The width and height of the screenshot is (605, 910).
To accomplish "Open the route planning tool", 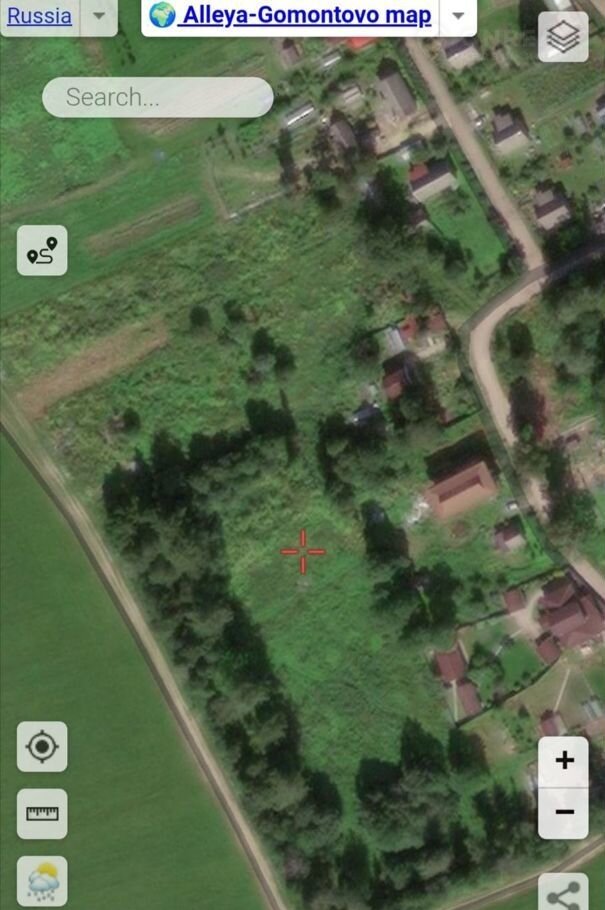I will 42,250.
